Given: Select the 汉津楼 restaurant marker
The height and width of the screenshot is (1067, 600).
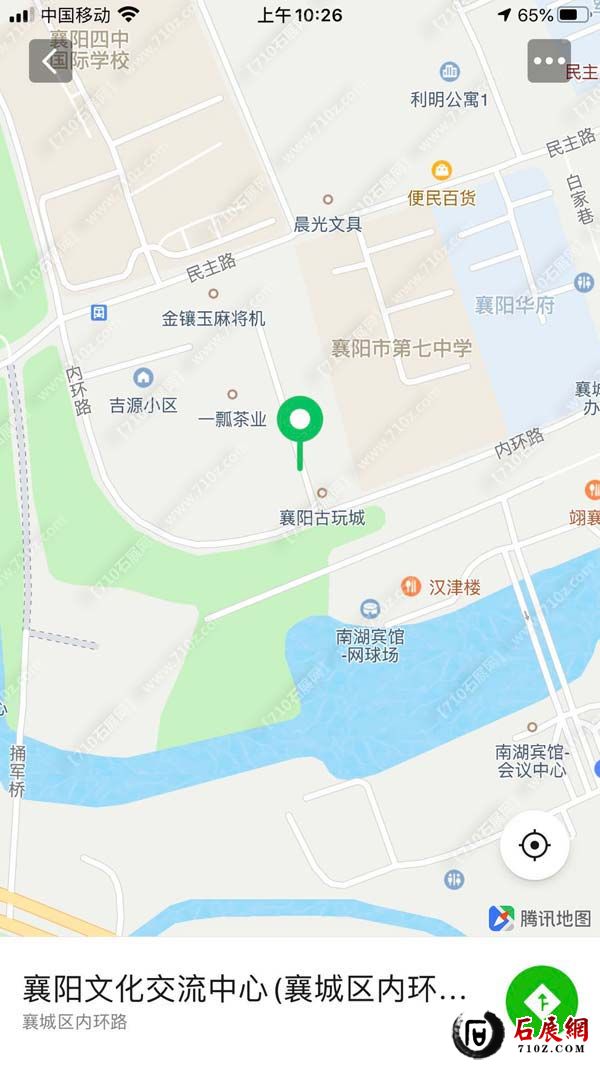Looking at the screenshot, I should 409,585.
